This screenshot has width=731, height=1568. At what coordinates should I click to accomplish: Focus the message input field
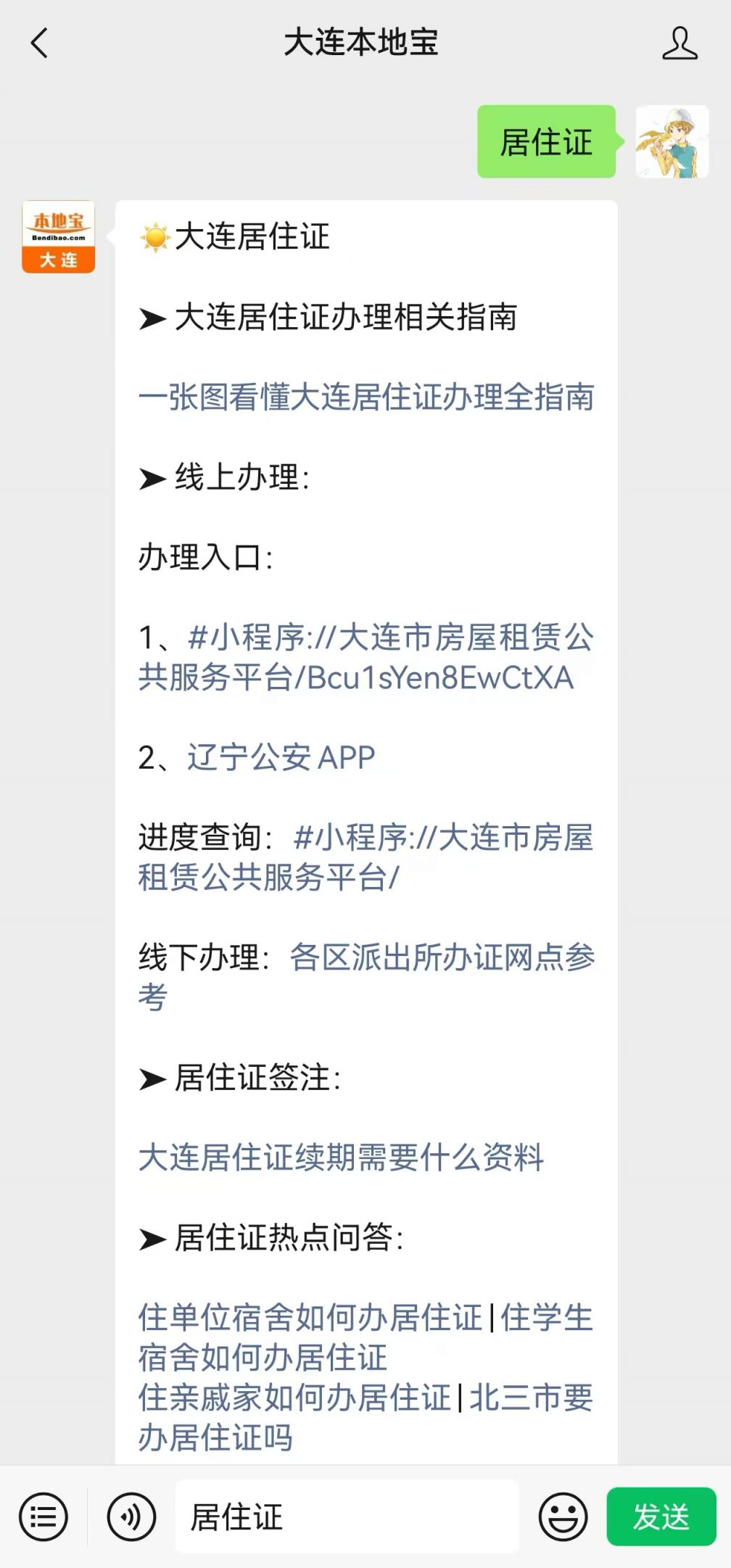[347, 1517]
